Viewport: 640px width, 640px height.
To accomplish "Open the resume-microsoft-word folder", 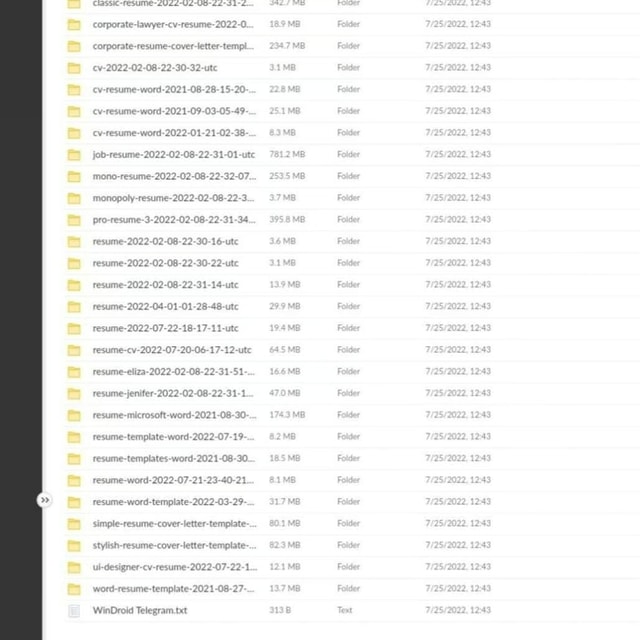I will (x=173, y=415).
